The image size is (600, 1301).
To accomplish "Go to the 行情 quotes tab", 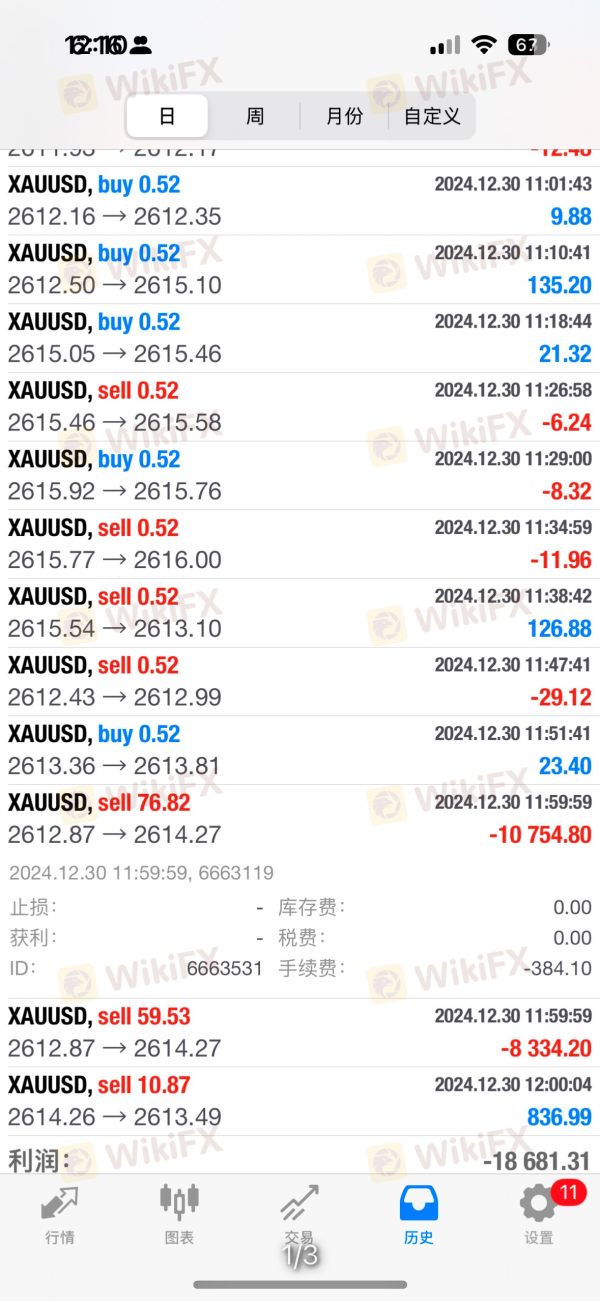I will click(60, 1214).
